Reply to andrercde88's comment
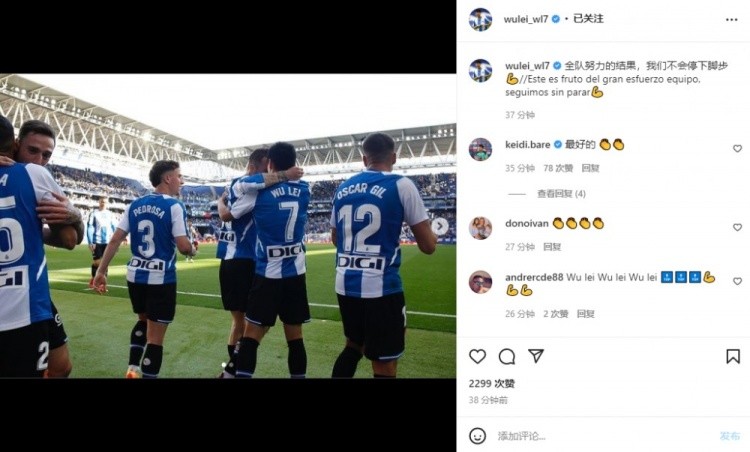The height and width of the screenshot is (452, 750). click(585, 314)
